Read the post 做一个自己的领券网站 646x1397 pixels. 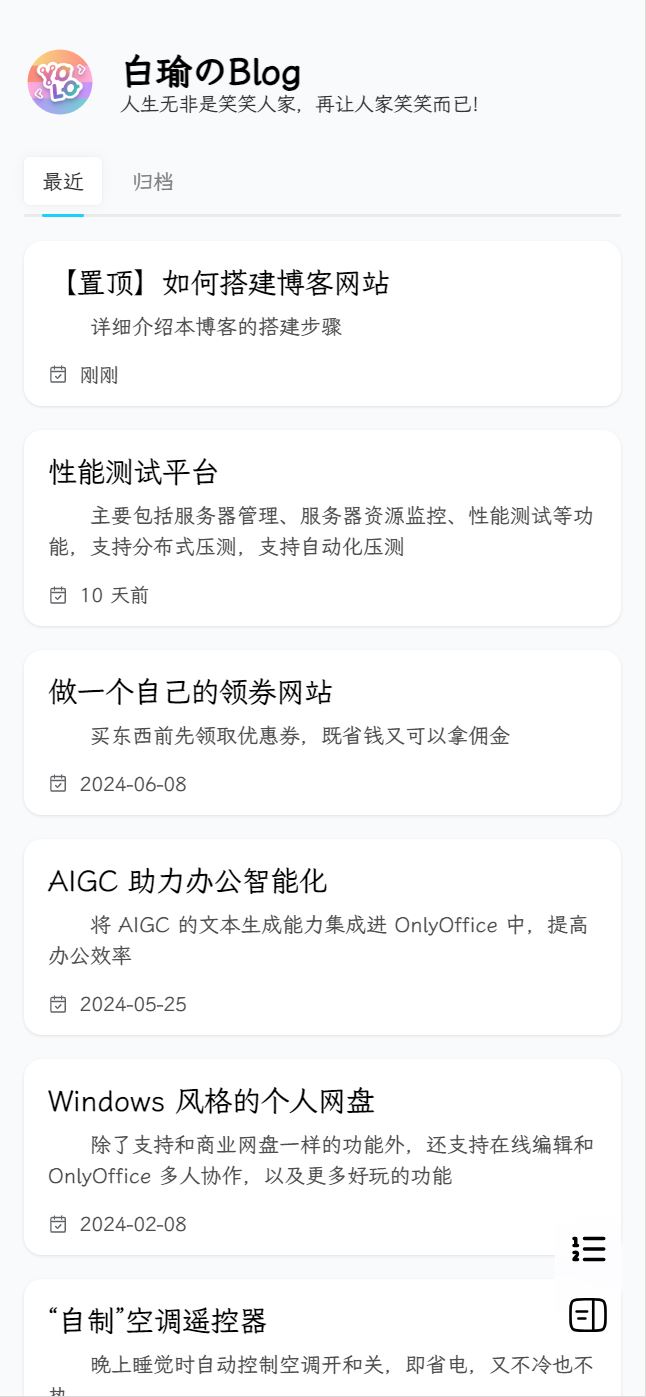190,692
